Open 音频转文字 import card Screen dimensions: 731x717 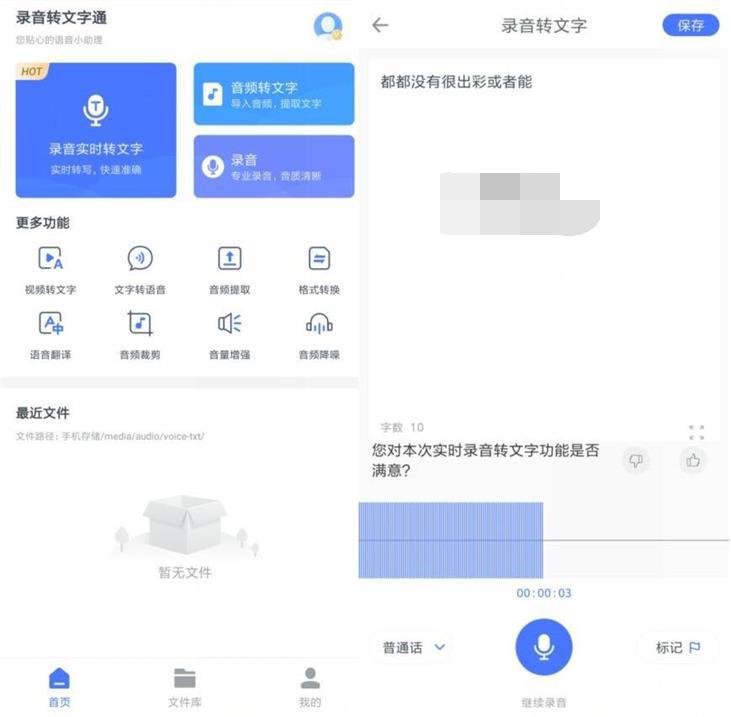tap(273, 94)
